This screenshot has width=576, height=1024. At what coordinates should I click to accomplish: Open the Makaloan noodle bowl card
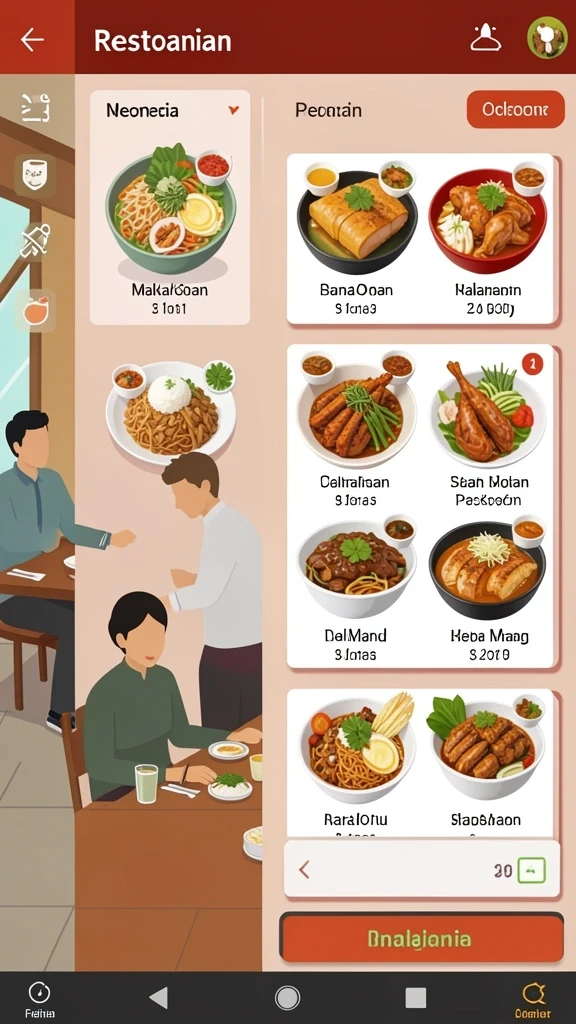(x=170, y=208)
